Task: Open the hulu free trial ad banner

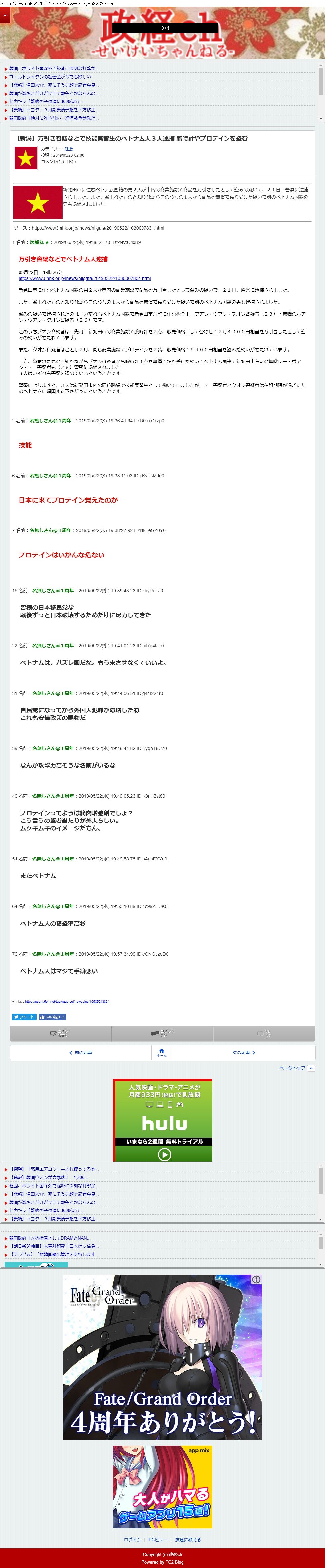Action: point(163,1121)
